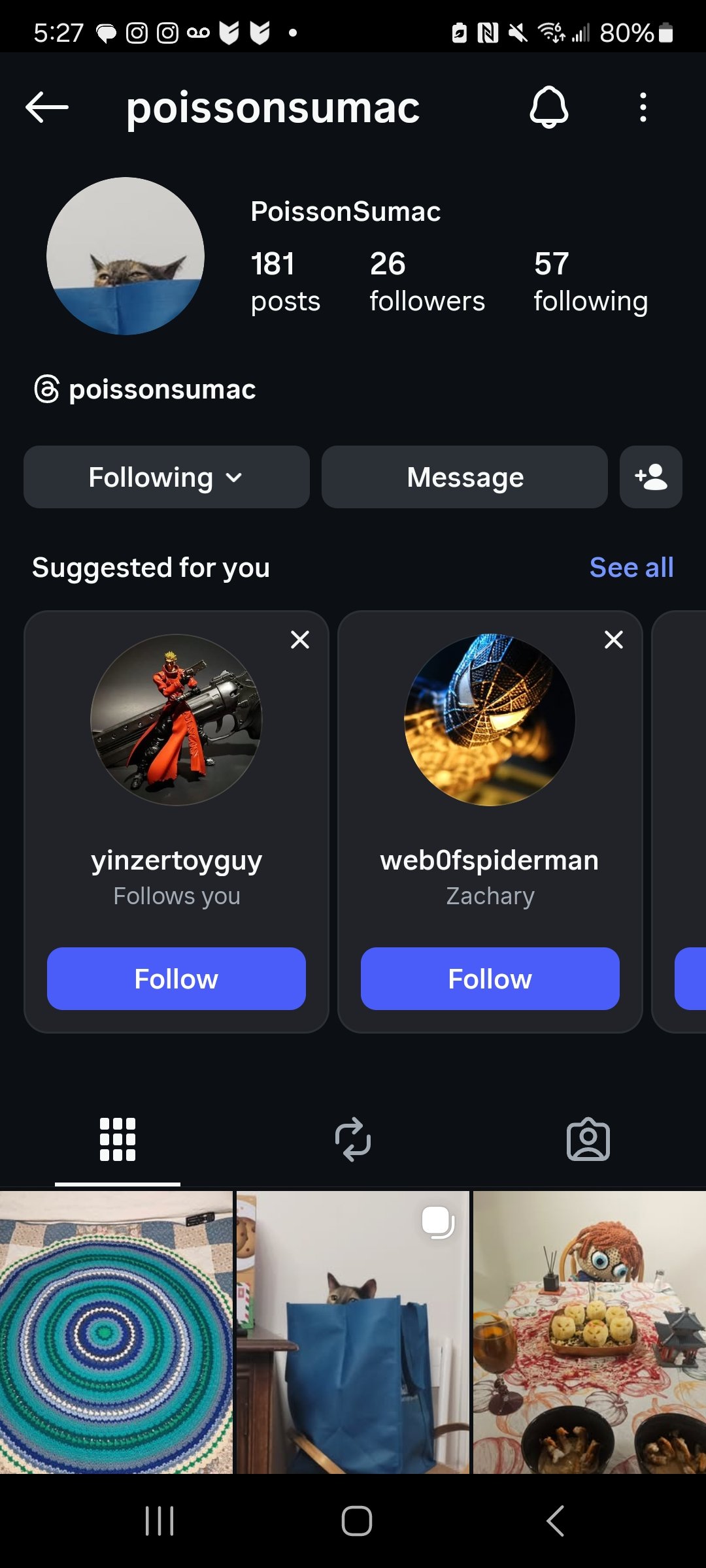The image size is (706, 1568).
Task: Open the three-dot overflow menu
Action: (643, 107)
